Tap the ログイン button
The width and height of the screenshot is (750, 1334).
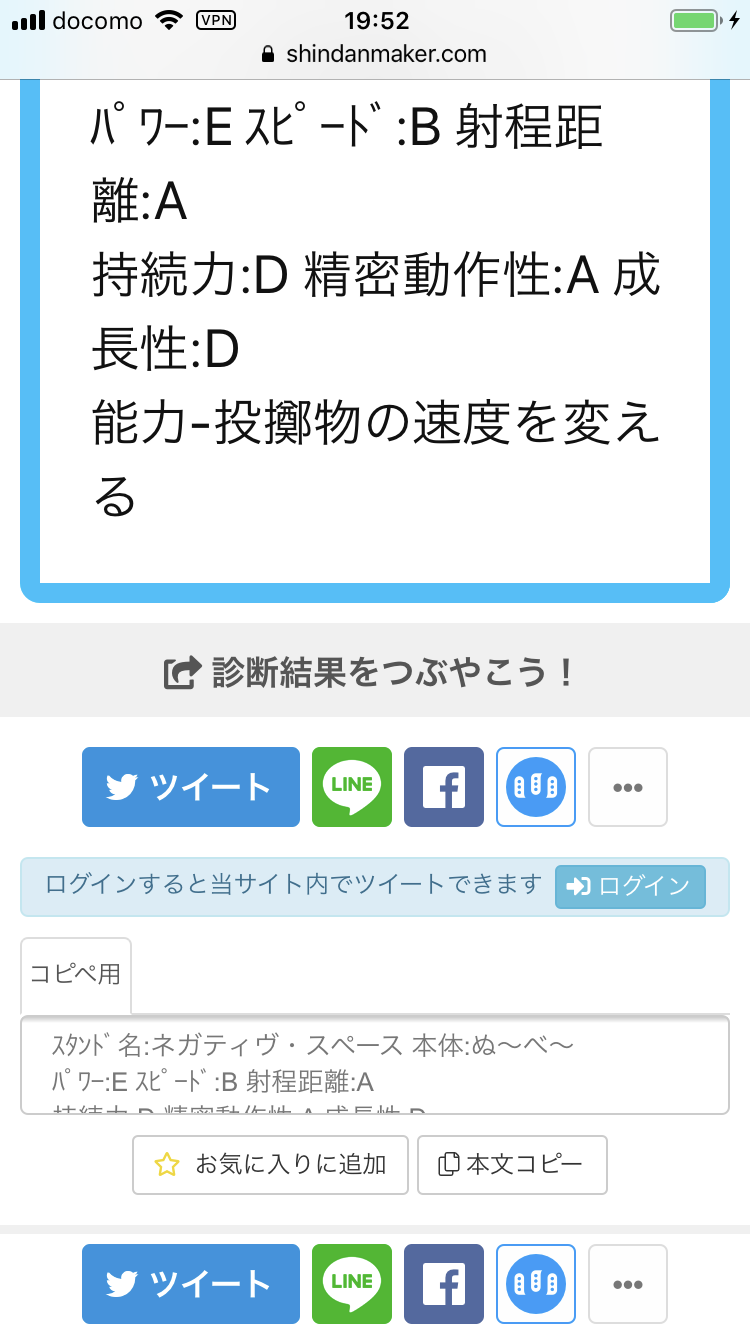630,887
